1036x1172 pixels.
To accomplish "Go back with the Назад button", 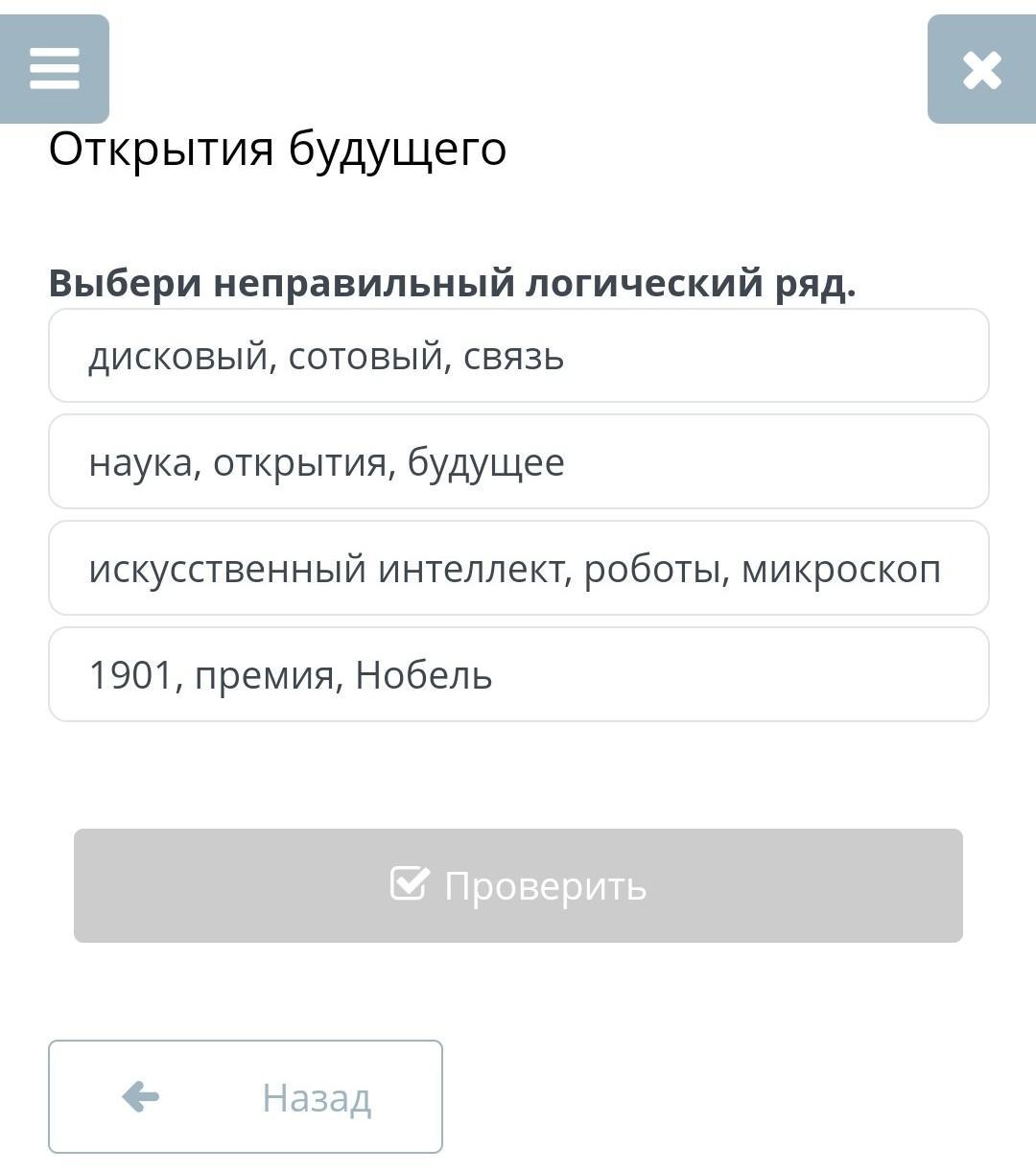I will point(246,1097).
